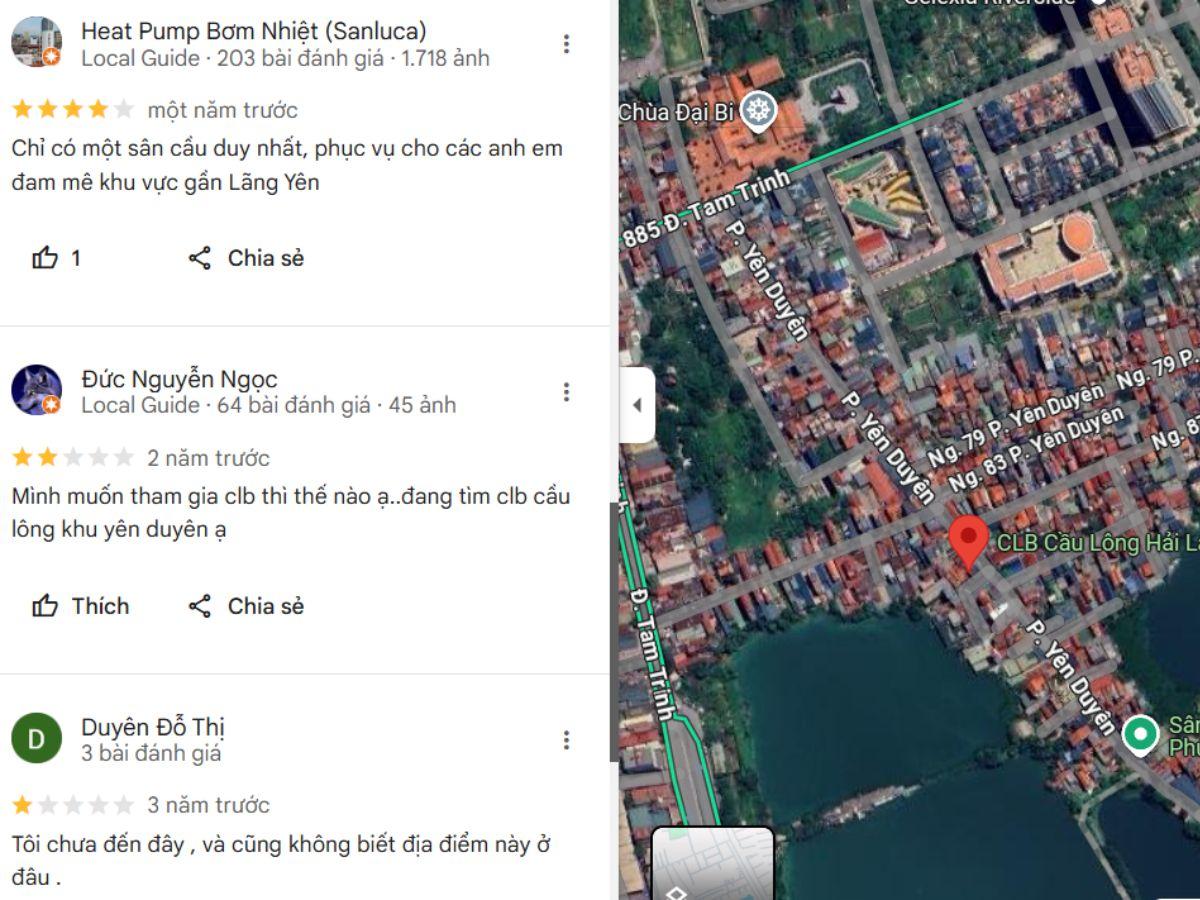
Task: Tap the green Sân marker on the map
Action: (x=1140, y=735)
